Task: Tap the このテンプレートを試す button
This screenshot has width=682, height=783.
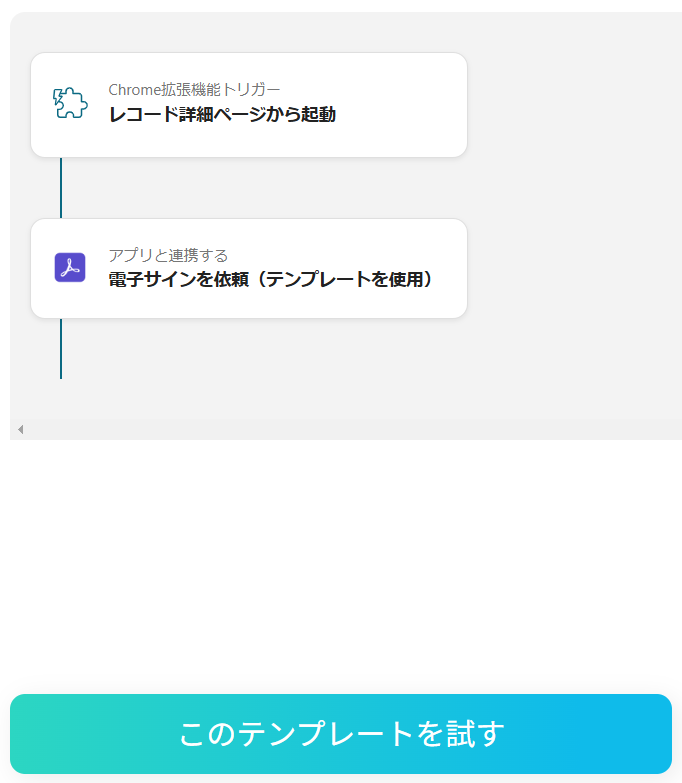Action: pyautogui.click(x=341, y=734)
